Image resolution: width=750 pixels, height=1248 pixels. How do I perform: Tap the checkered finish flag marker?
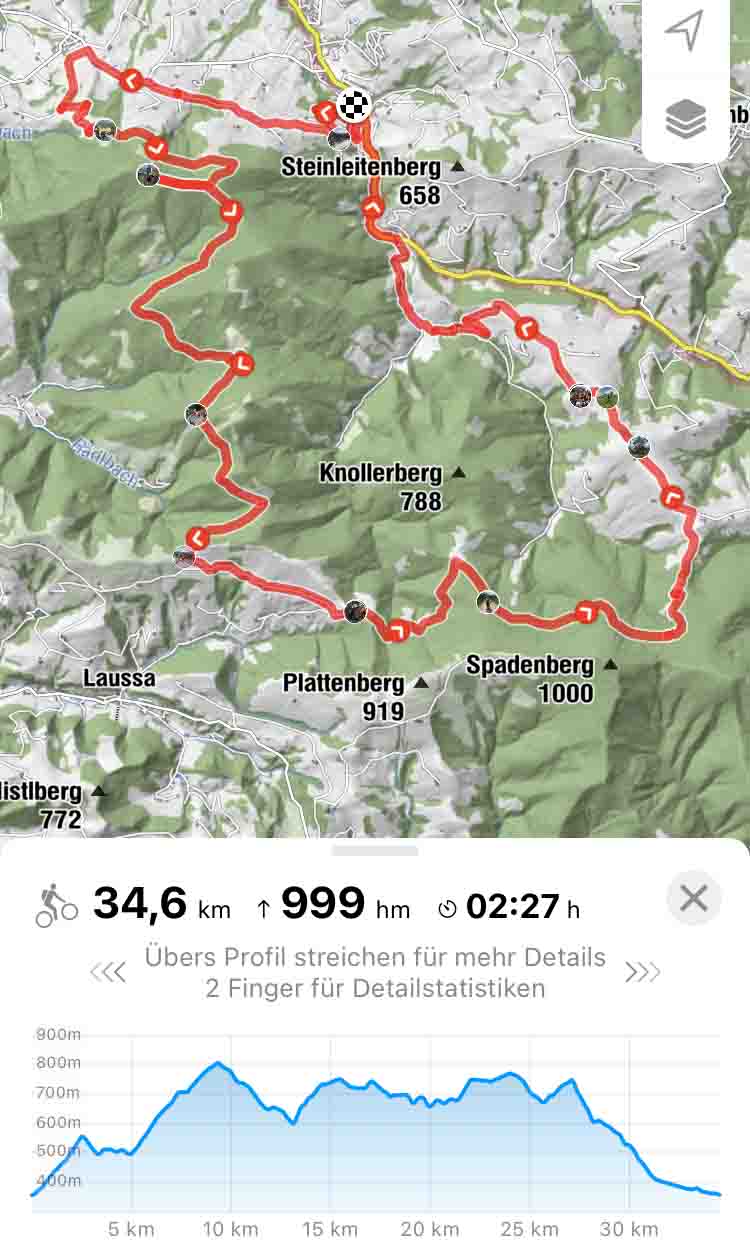[353, 102]
